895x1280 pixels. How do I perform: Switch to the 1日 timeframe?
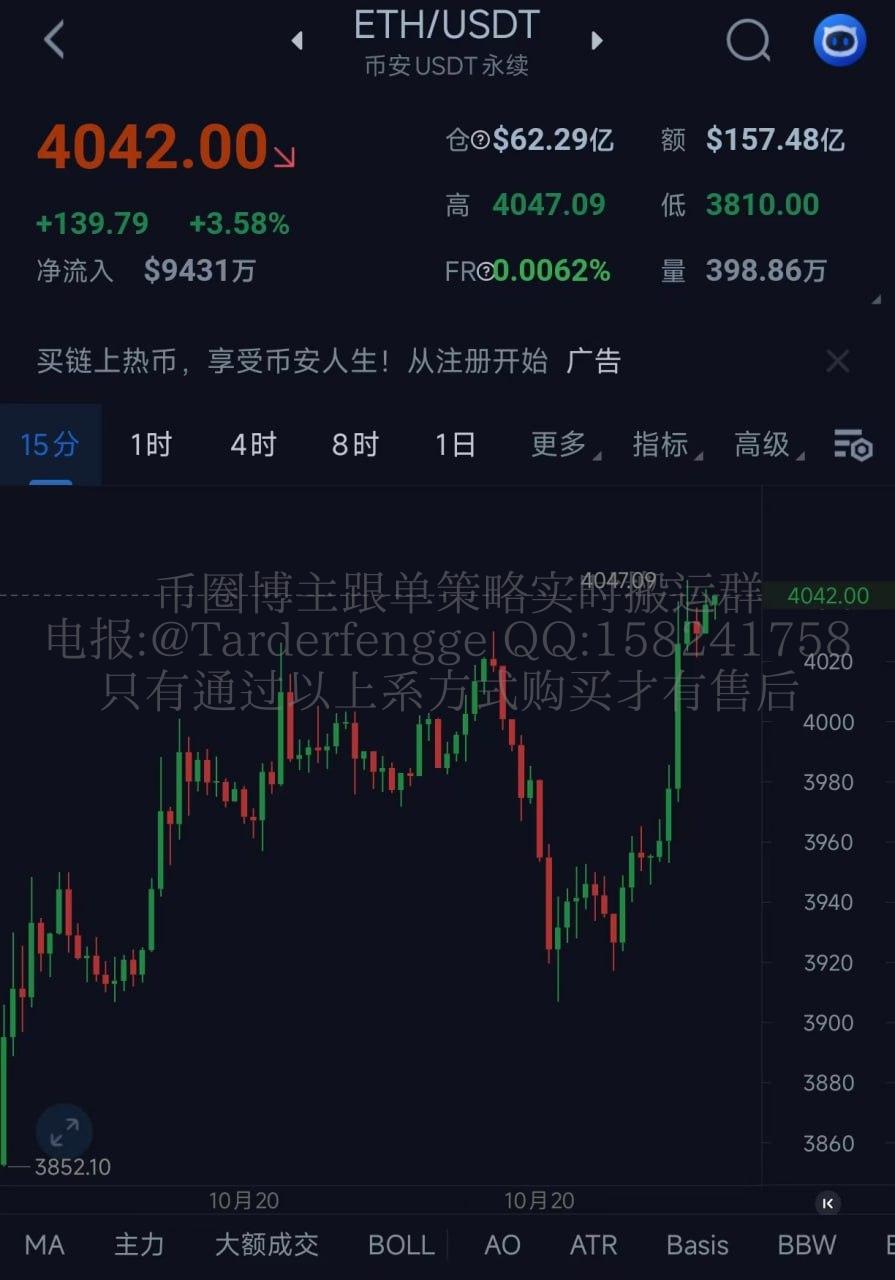(x=455, y=445)
